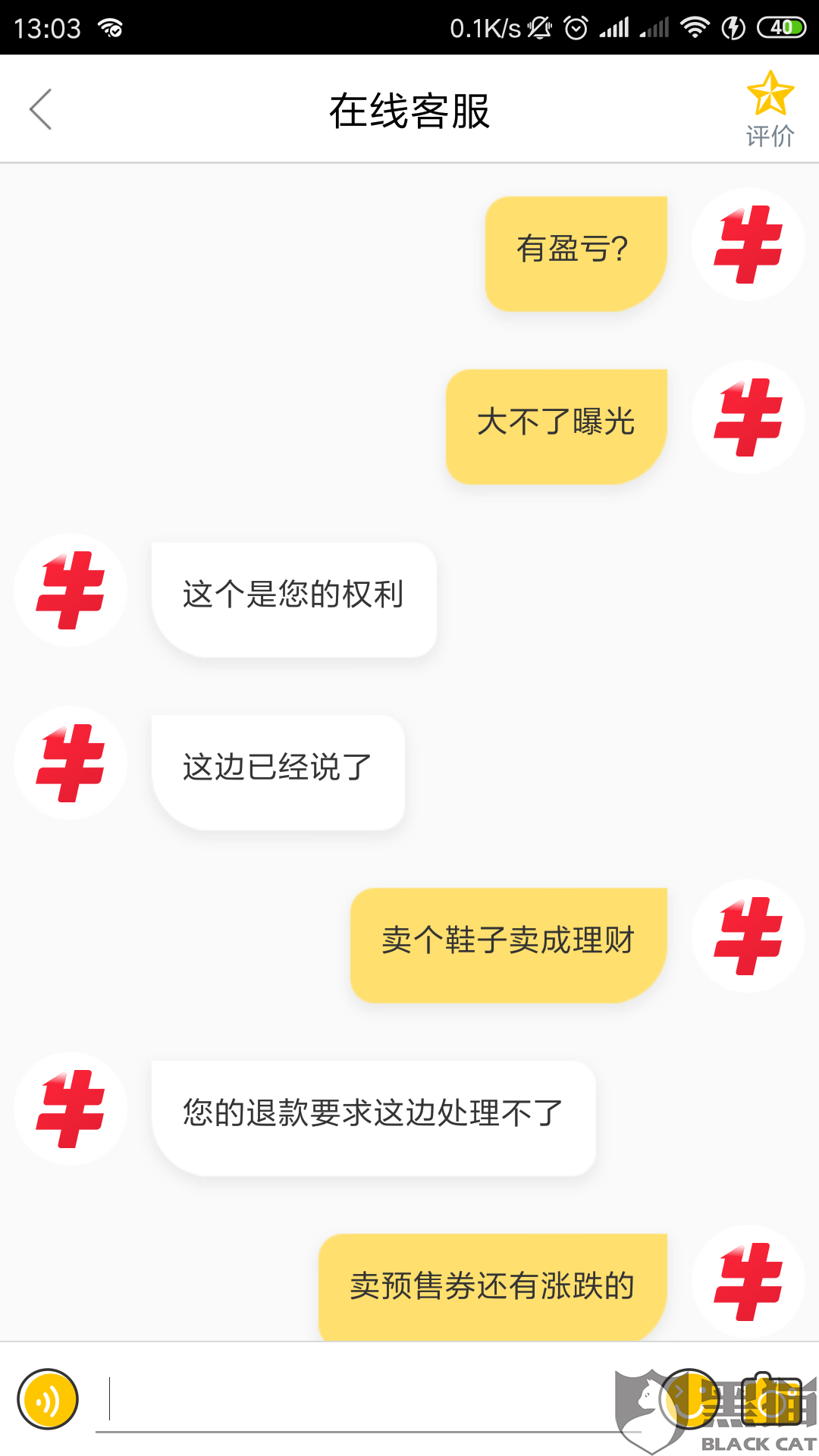Open the 评价 star rating
Image resolution: width=819 pixels, height=1456 pixels.
coord(770,110)
